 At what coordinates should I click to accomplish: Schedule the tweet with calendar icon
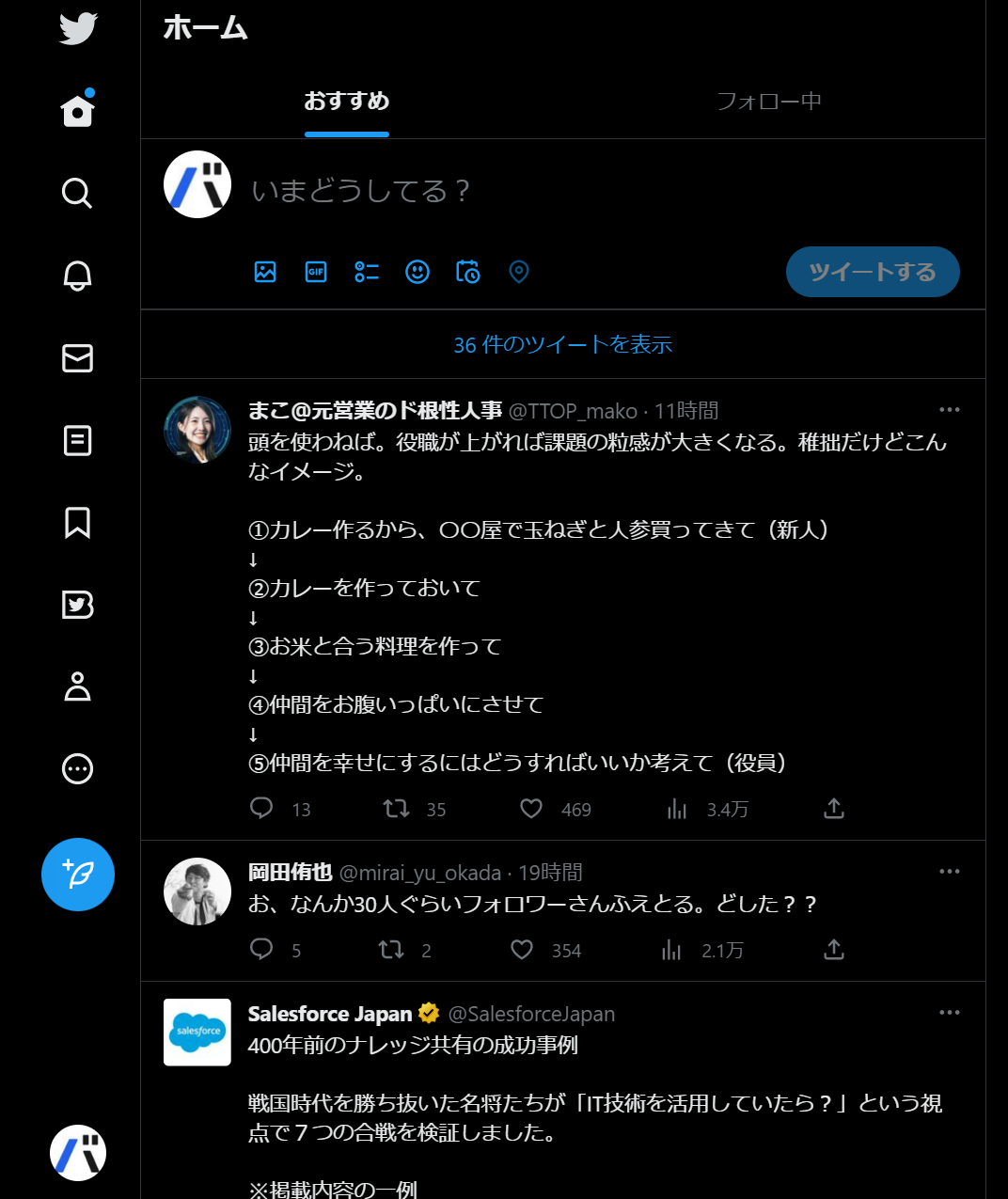click(x=467, y=272)
